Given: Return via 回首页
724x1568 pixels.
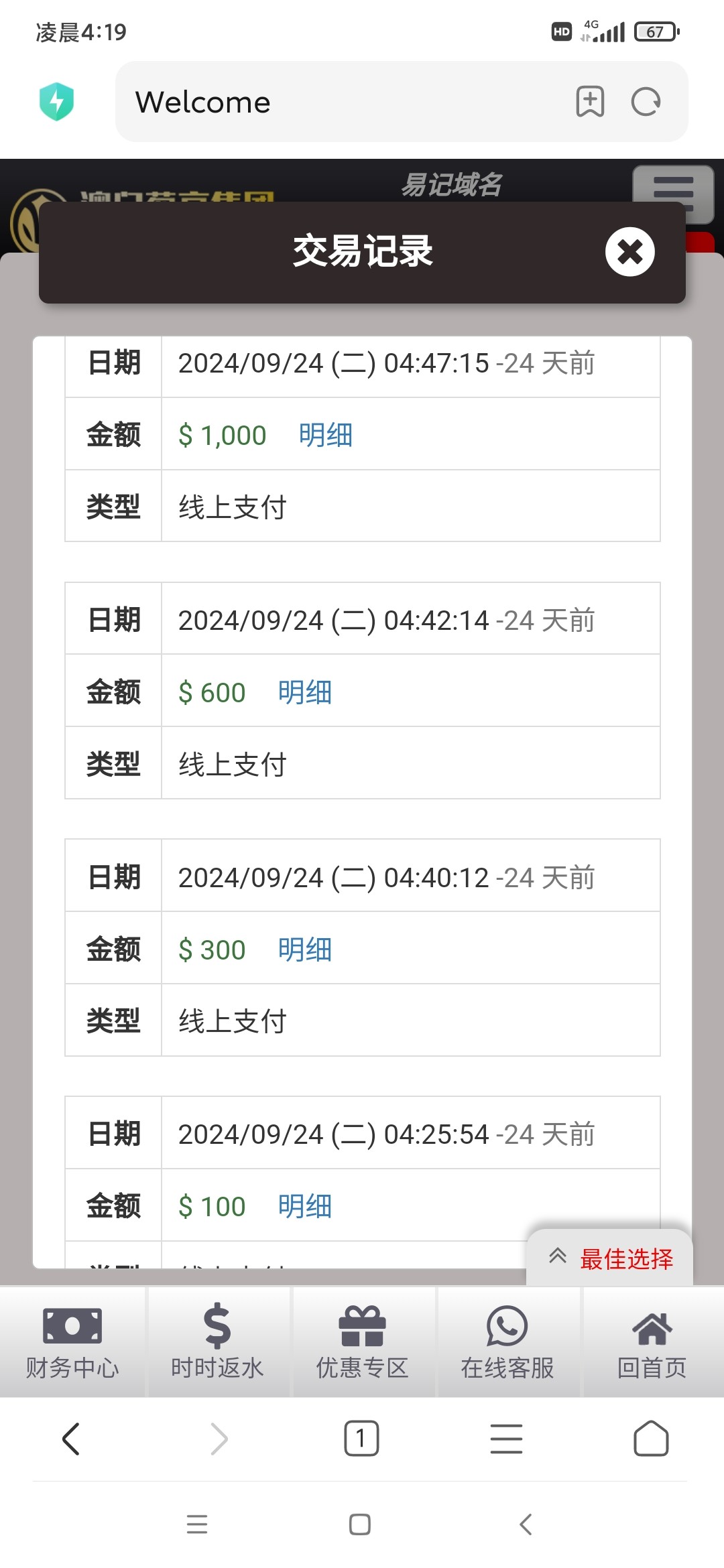Looking at the screenshot, I should (652, 1342).
